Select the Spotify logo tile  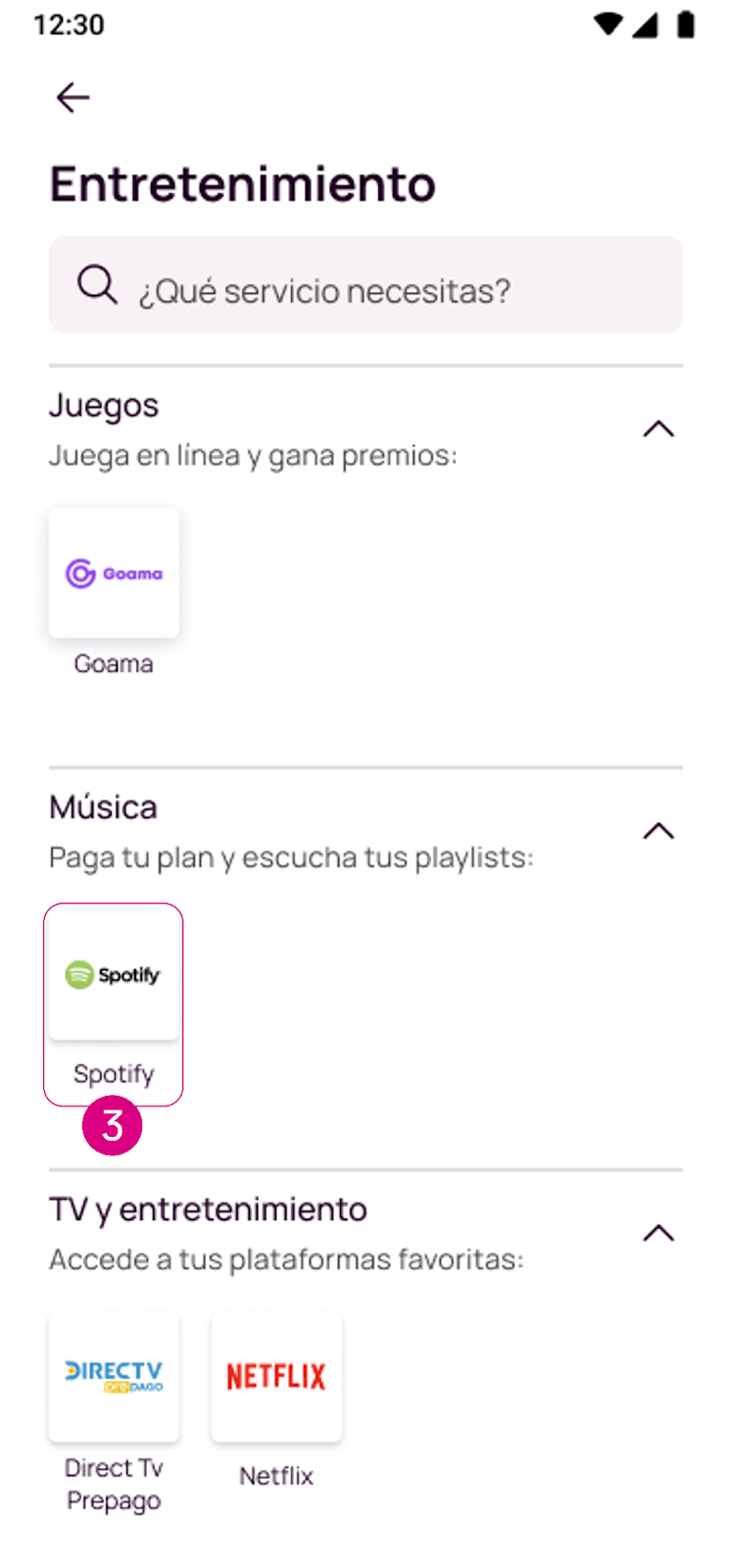[x=114, y=973]
